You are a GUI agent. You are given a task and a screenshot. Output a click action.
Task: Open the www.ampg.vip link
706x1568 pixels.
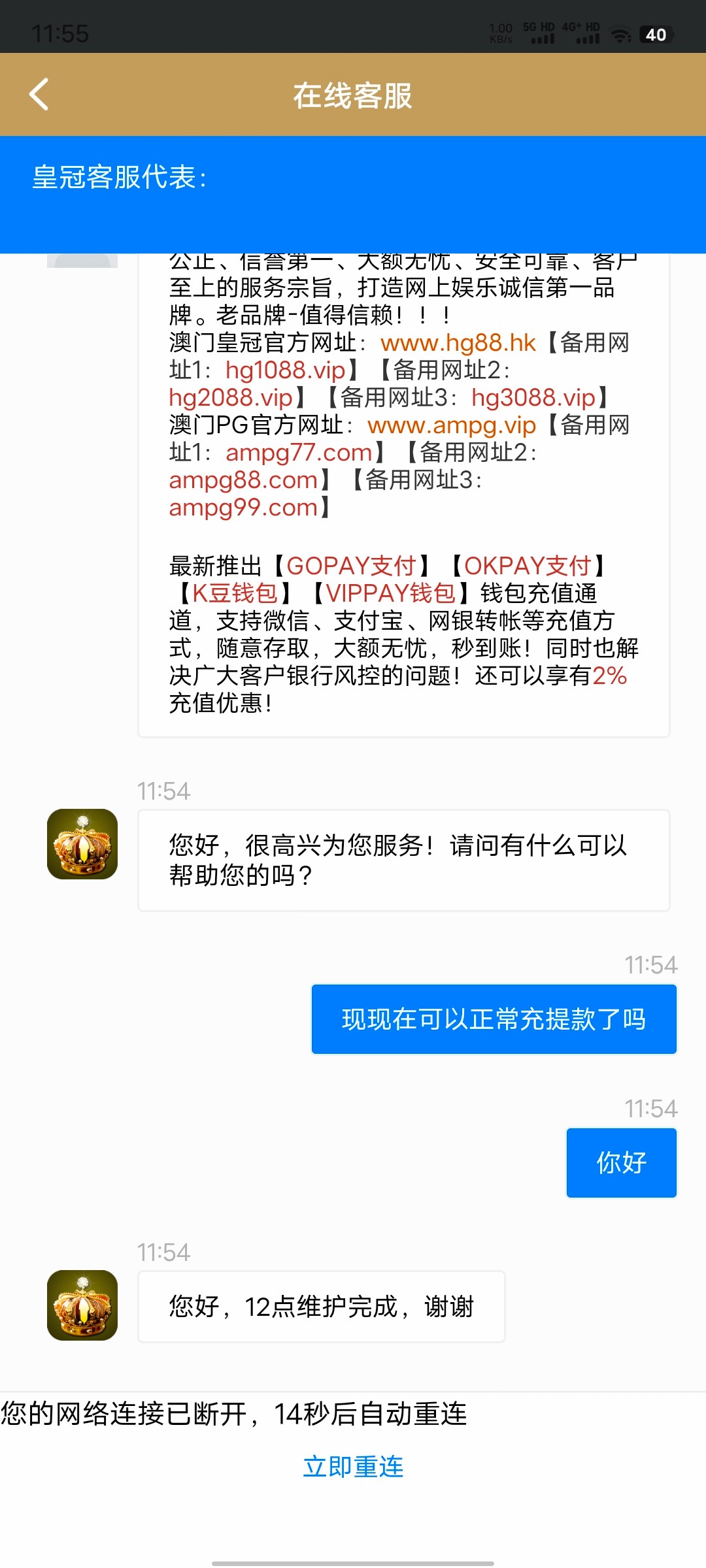point(451,425)
